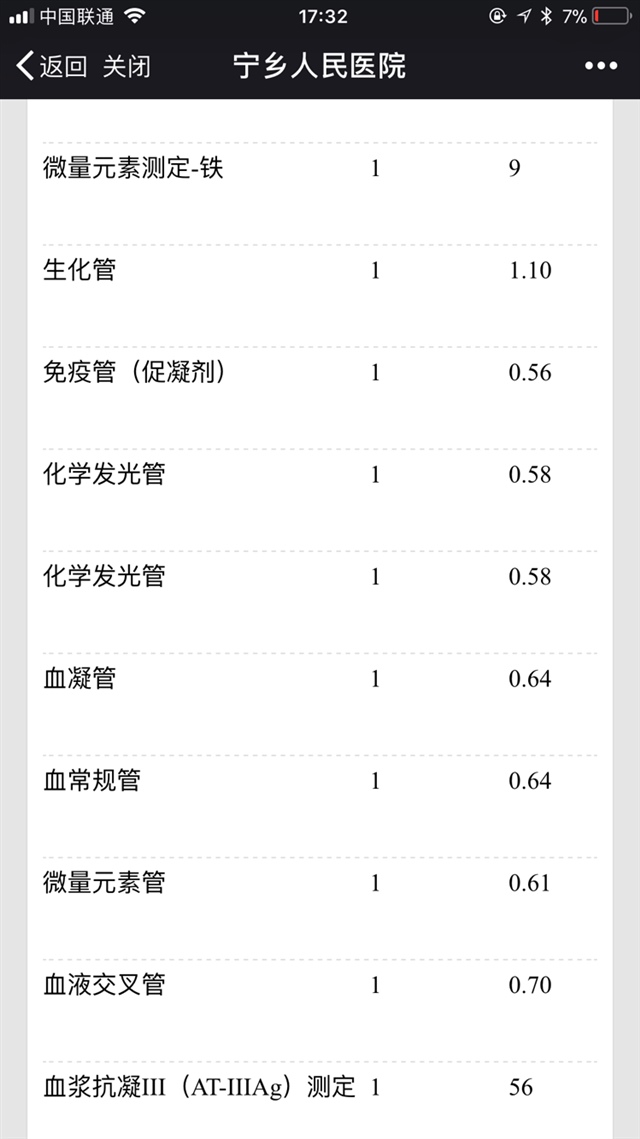
Task: Open the three-dot overflow menu
Action: [x=600, y=67]
